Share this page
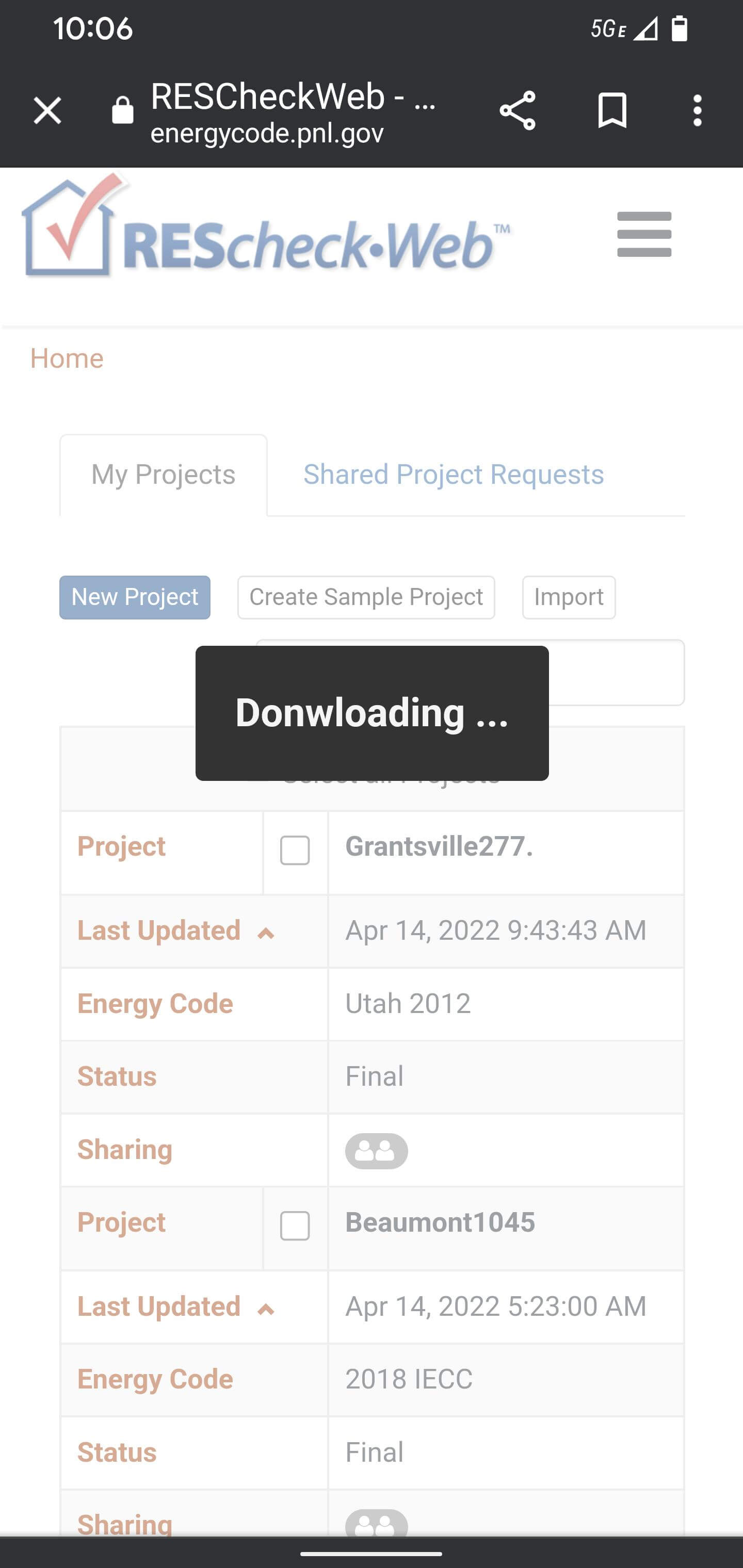Screen dimensions: 743x1568 pos(517,111)
